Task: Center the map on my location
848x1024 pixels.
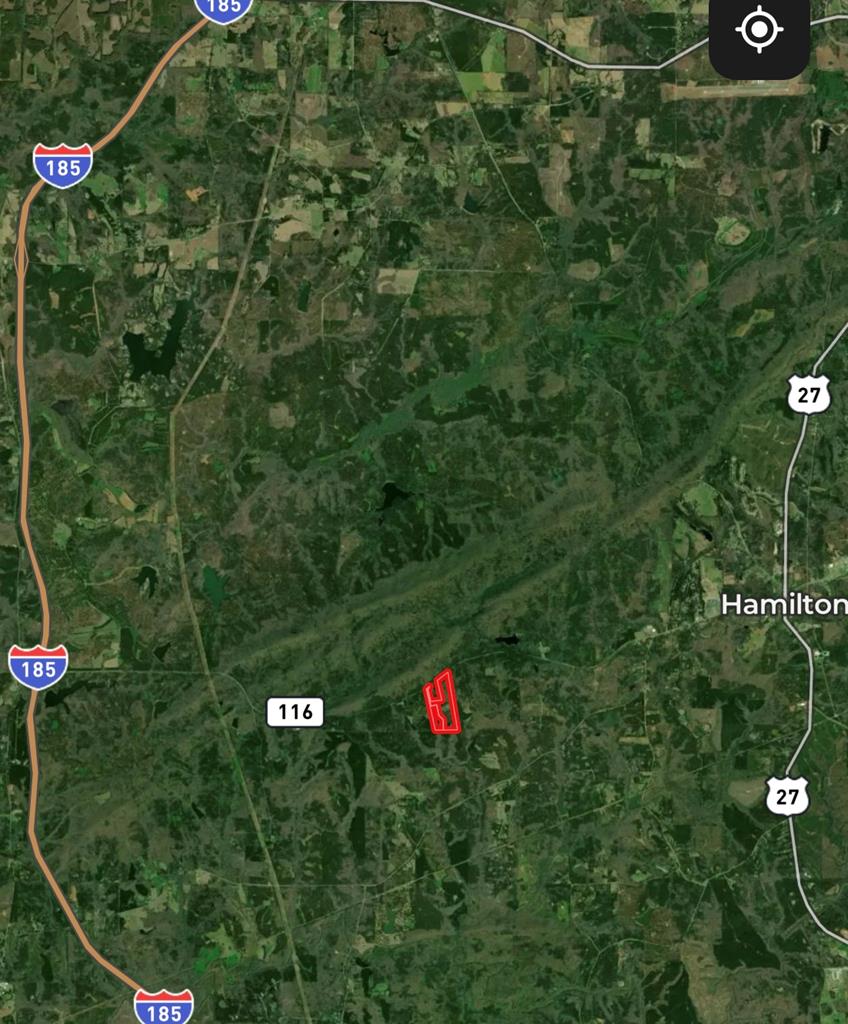Action: click(x=759, y=31)
